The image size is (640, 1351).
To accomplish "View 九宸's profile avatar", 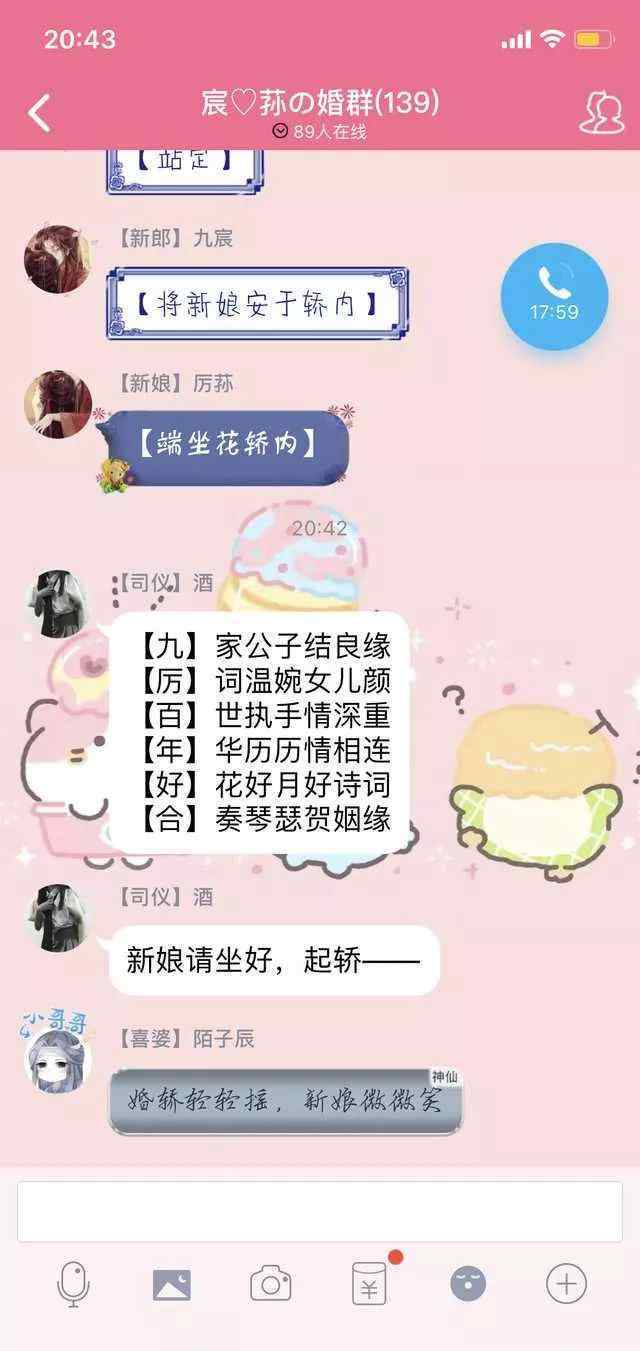I will click(x=58, y=259).
